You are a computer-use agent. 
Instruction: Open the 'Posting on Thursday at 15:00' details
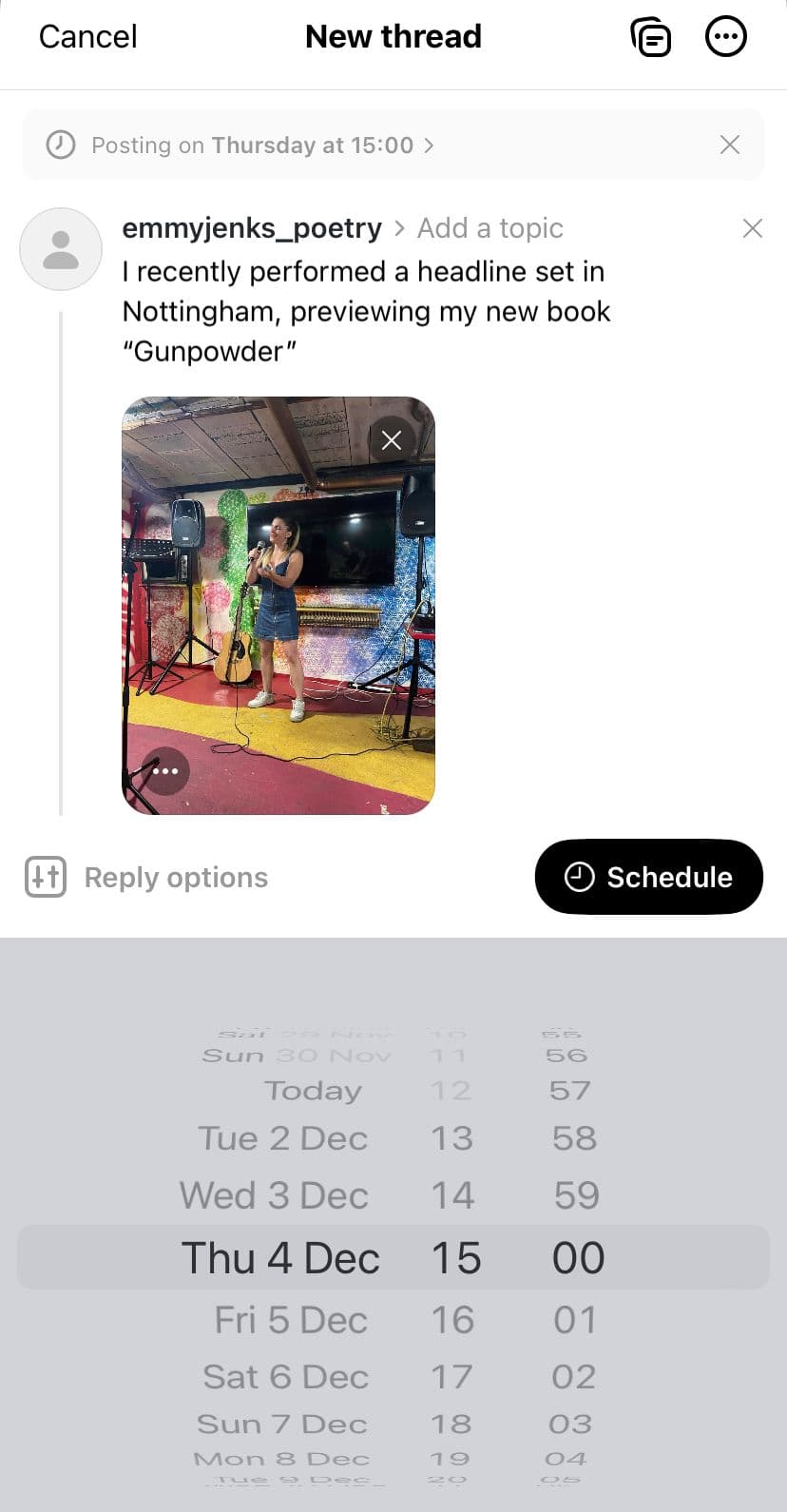[x=252, y=145]
